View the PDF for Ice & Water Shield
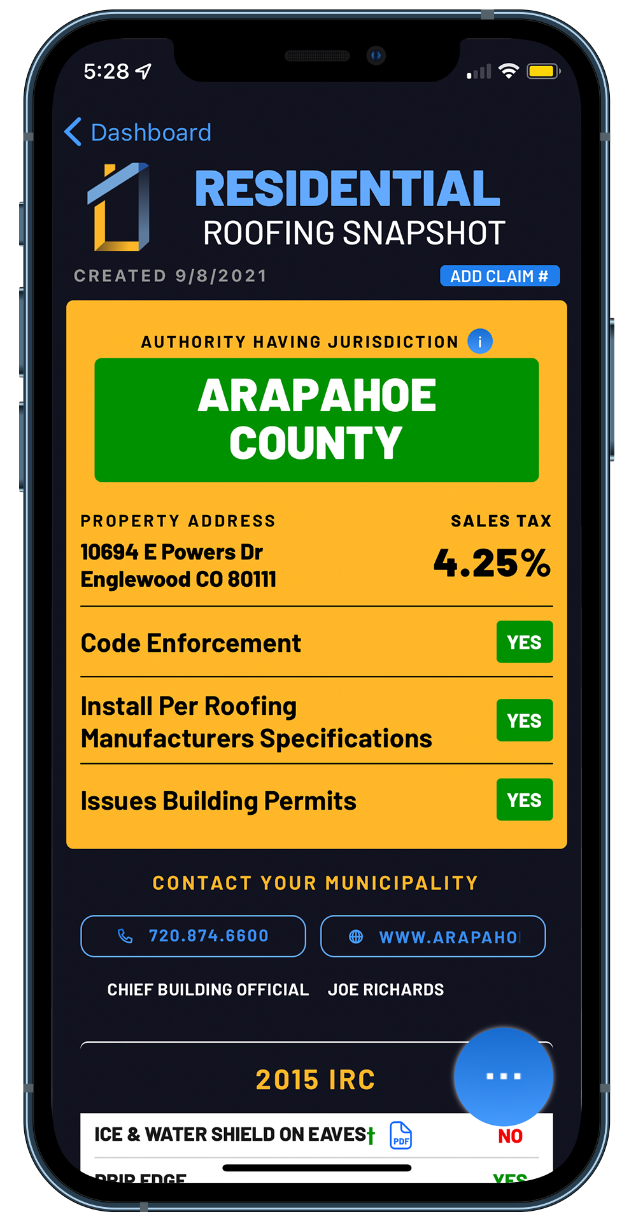The image size is (636, 1224). pos(400,1135)
